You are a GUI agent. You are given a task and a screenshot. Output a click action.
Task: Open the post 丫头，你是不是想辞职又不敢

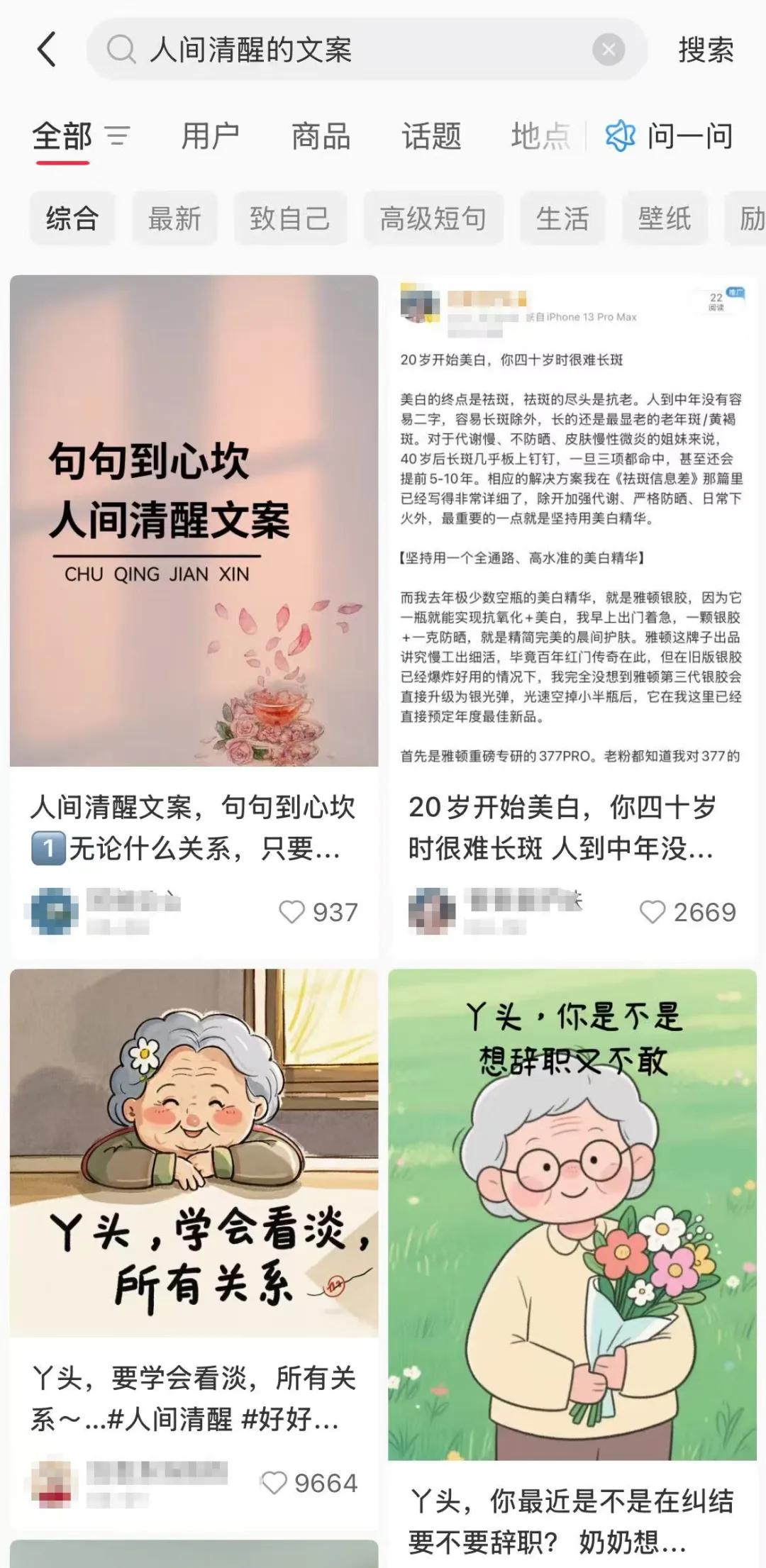(572, 1213)
